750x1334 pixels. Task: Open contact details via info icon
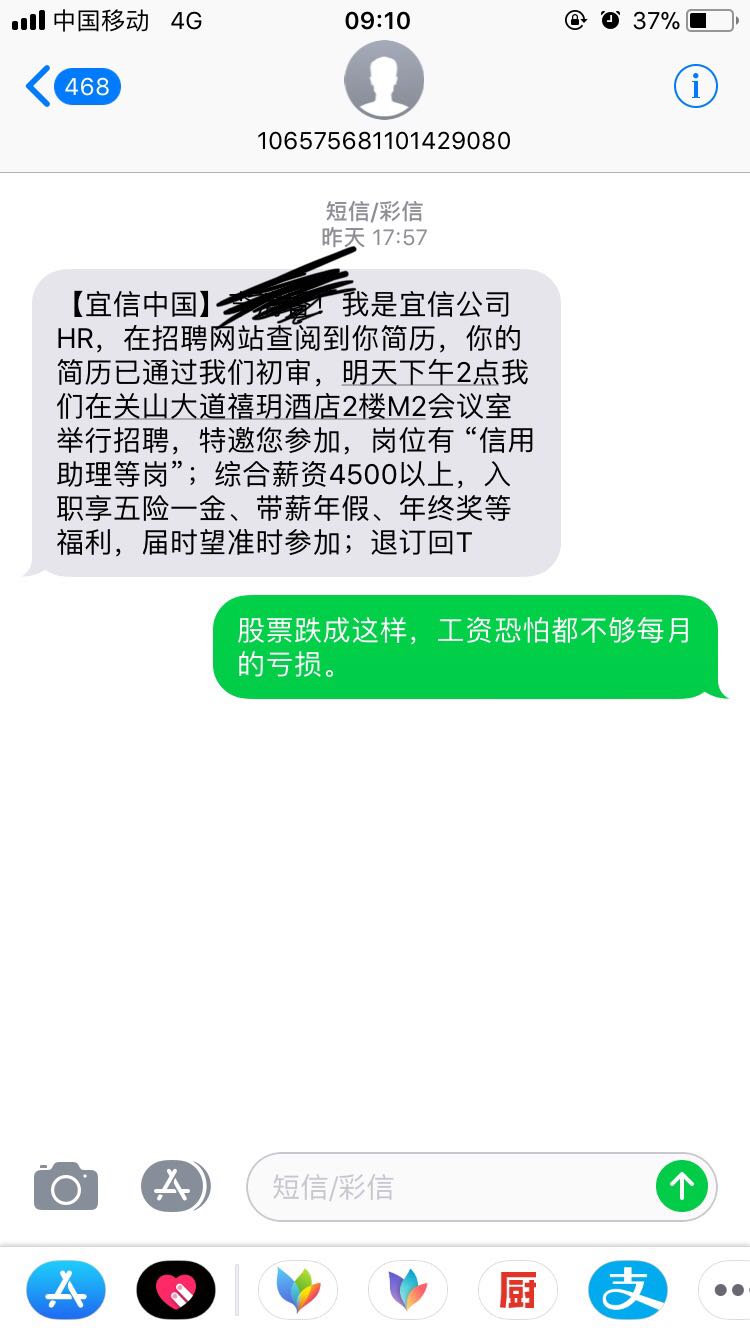coord(695,87)
